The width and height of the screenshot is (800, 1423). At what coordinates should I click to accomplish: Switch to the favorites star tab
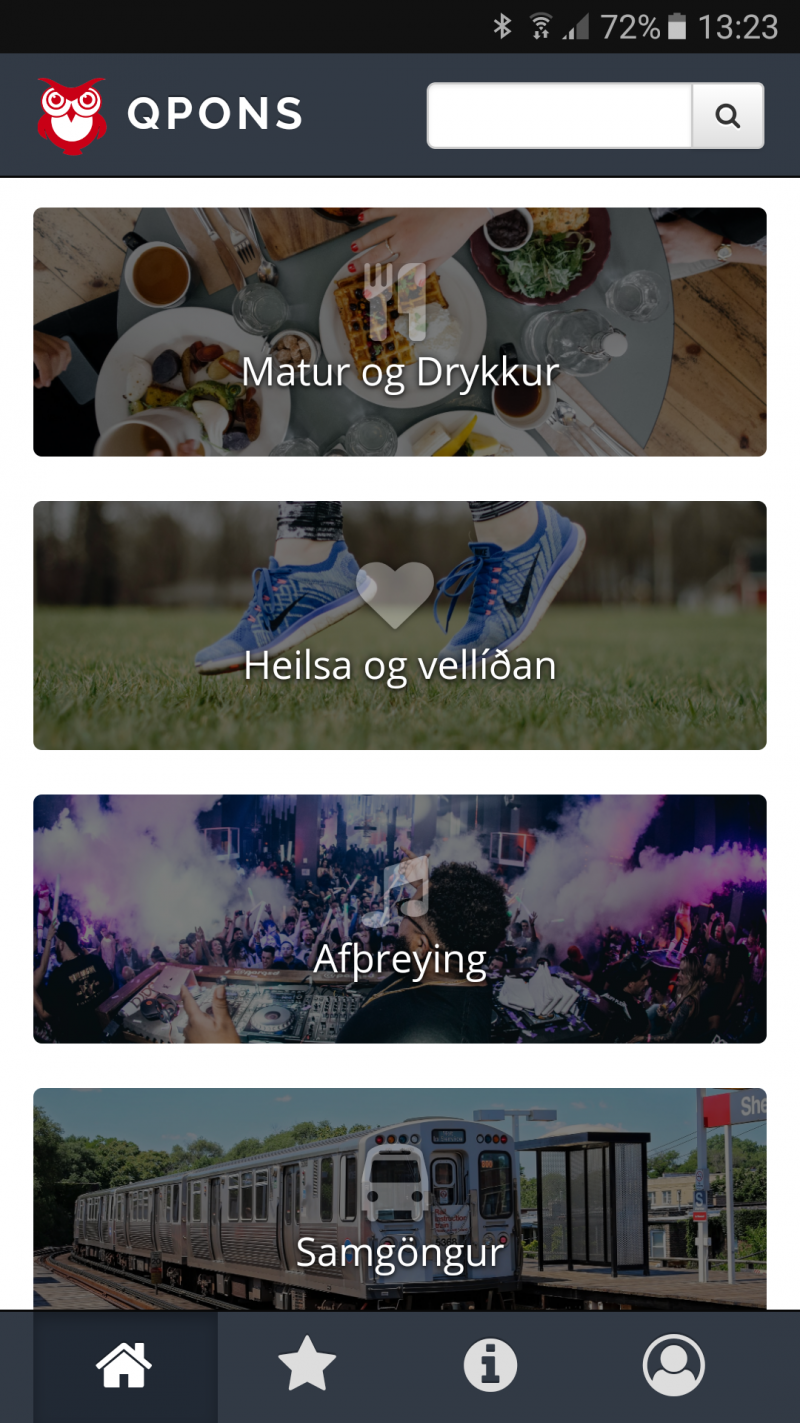307,1366
